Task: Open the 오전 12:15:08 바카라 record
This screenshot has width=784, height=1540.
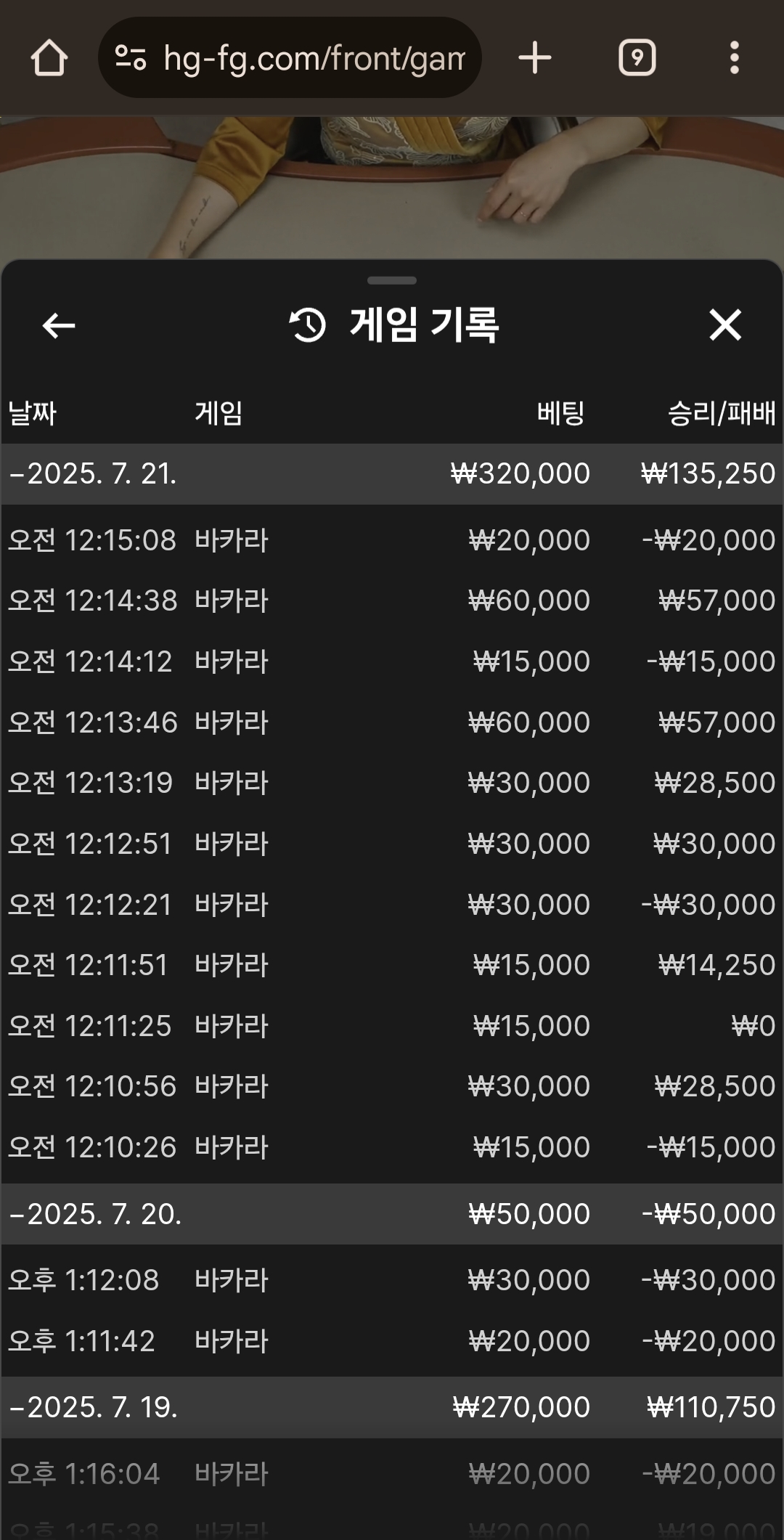Action: [392, 540]
